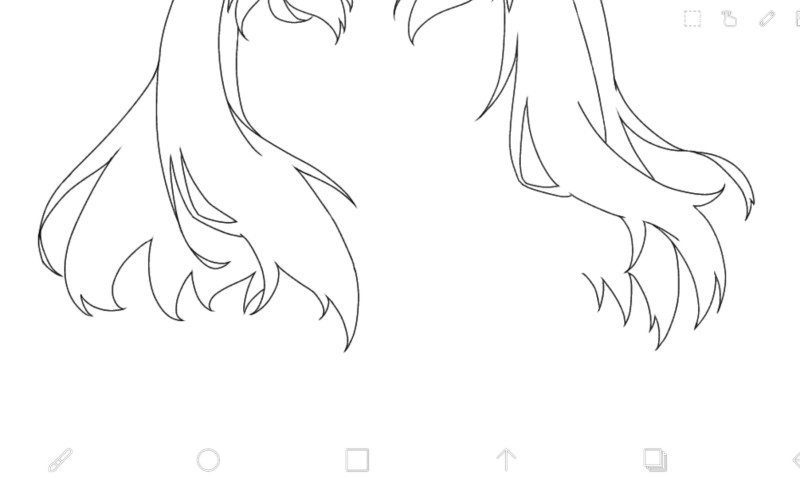Open the ruler tool

767,18
